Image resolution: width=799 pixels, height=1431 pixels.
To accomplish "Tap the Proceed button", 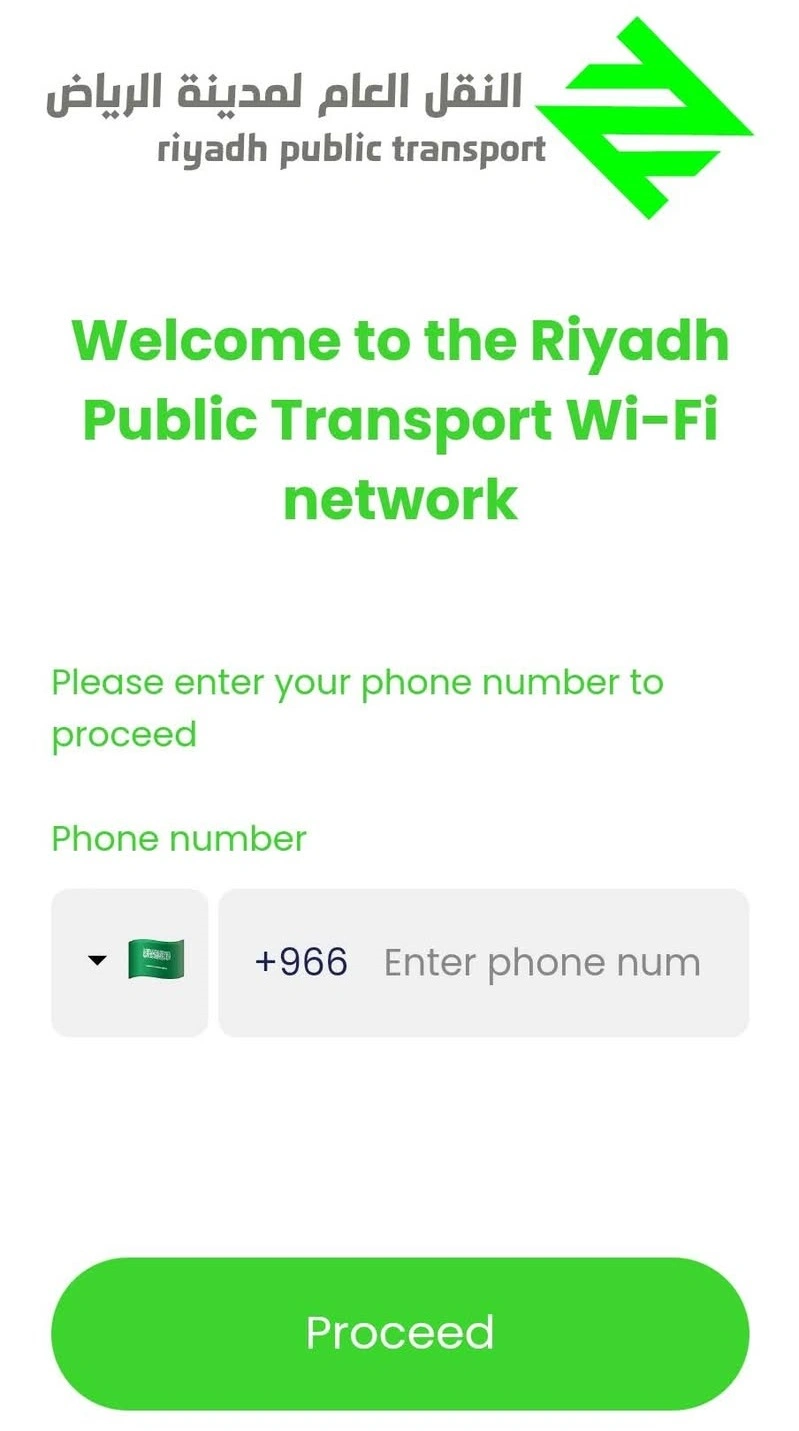I will (x=400, y=1333).
